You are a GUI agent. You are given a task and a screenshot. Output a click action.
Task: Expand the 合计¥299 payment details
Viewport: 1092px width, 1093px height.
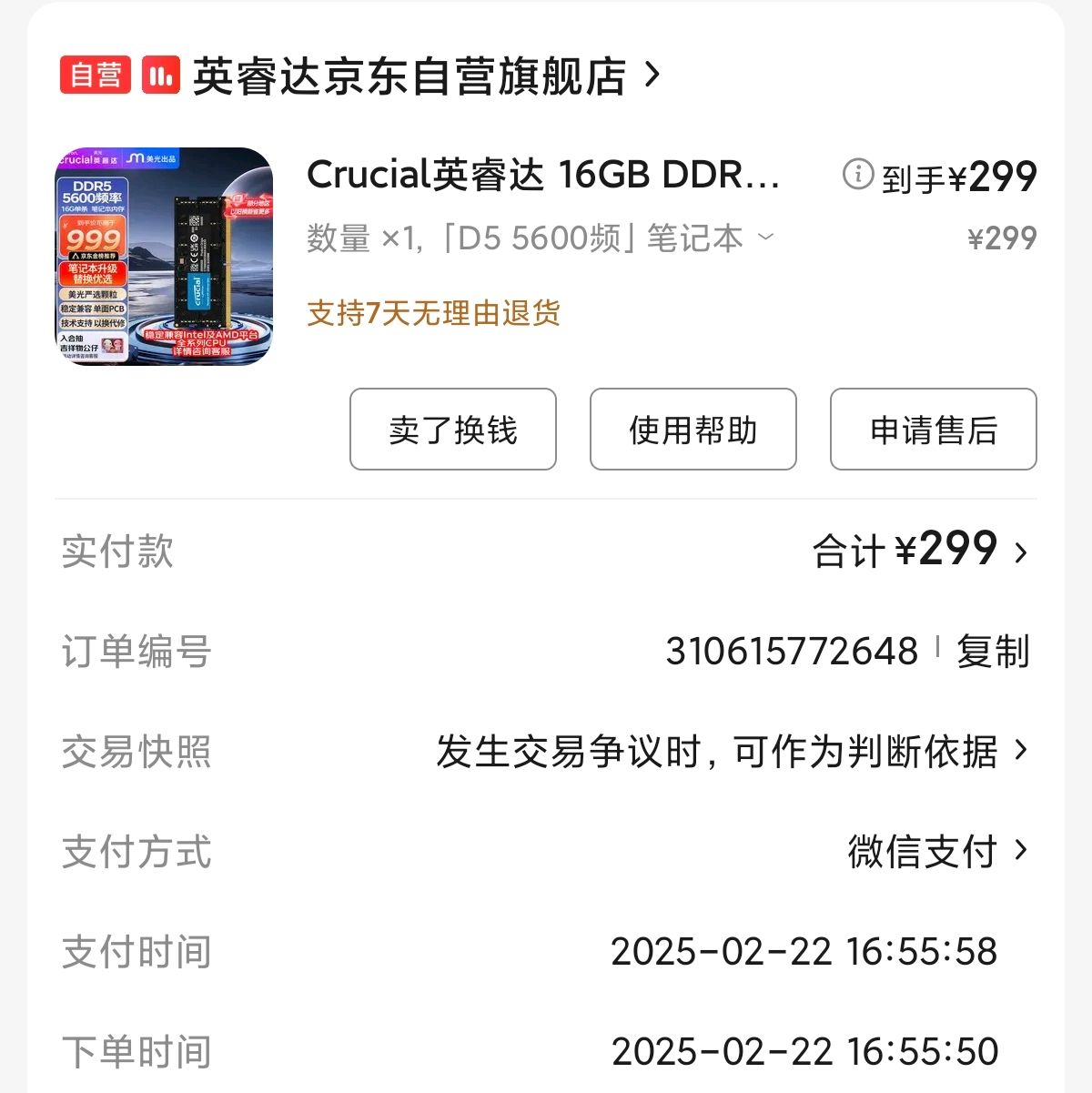[919, 552]
